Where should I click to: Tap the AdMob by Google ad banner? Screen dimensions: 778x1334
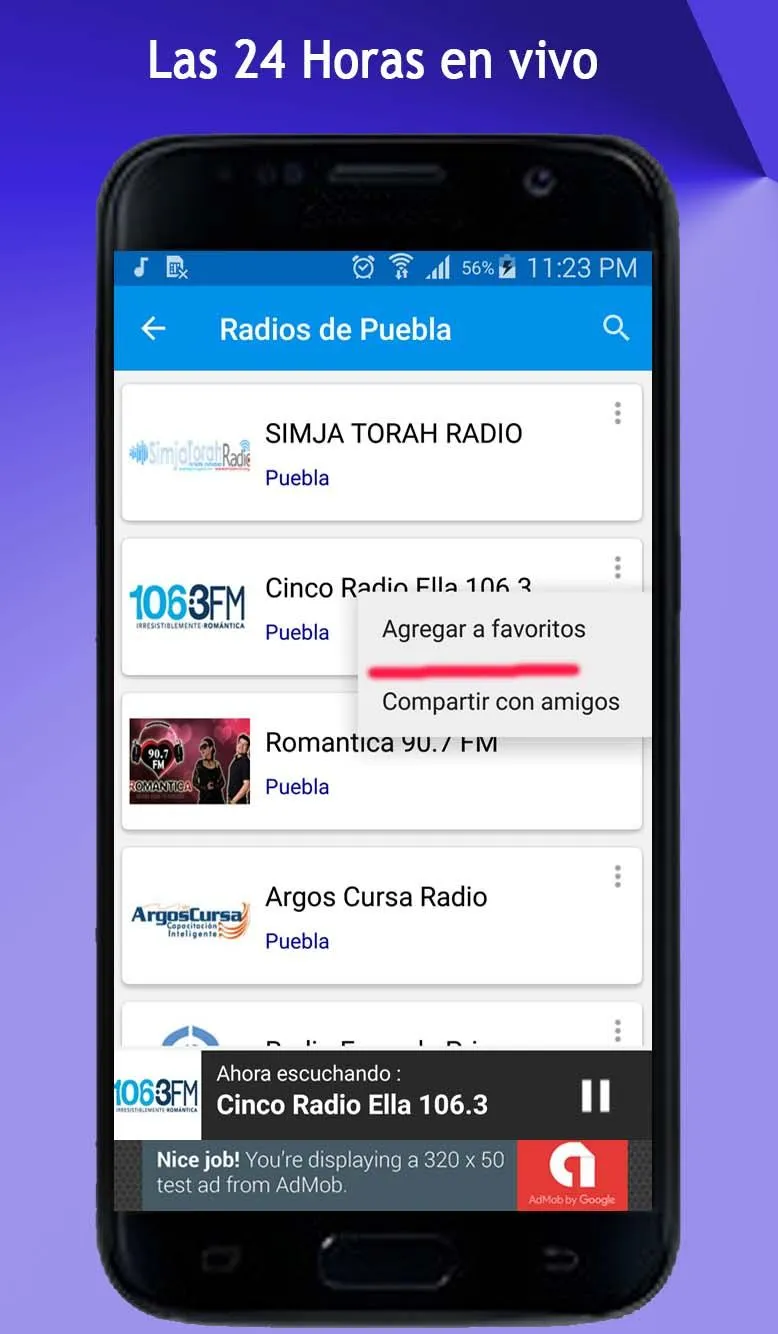389,1172
